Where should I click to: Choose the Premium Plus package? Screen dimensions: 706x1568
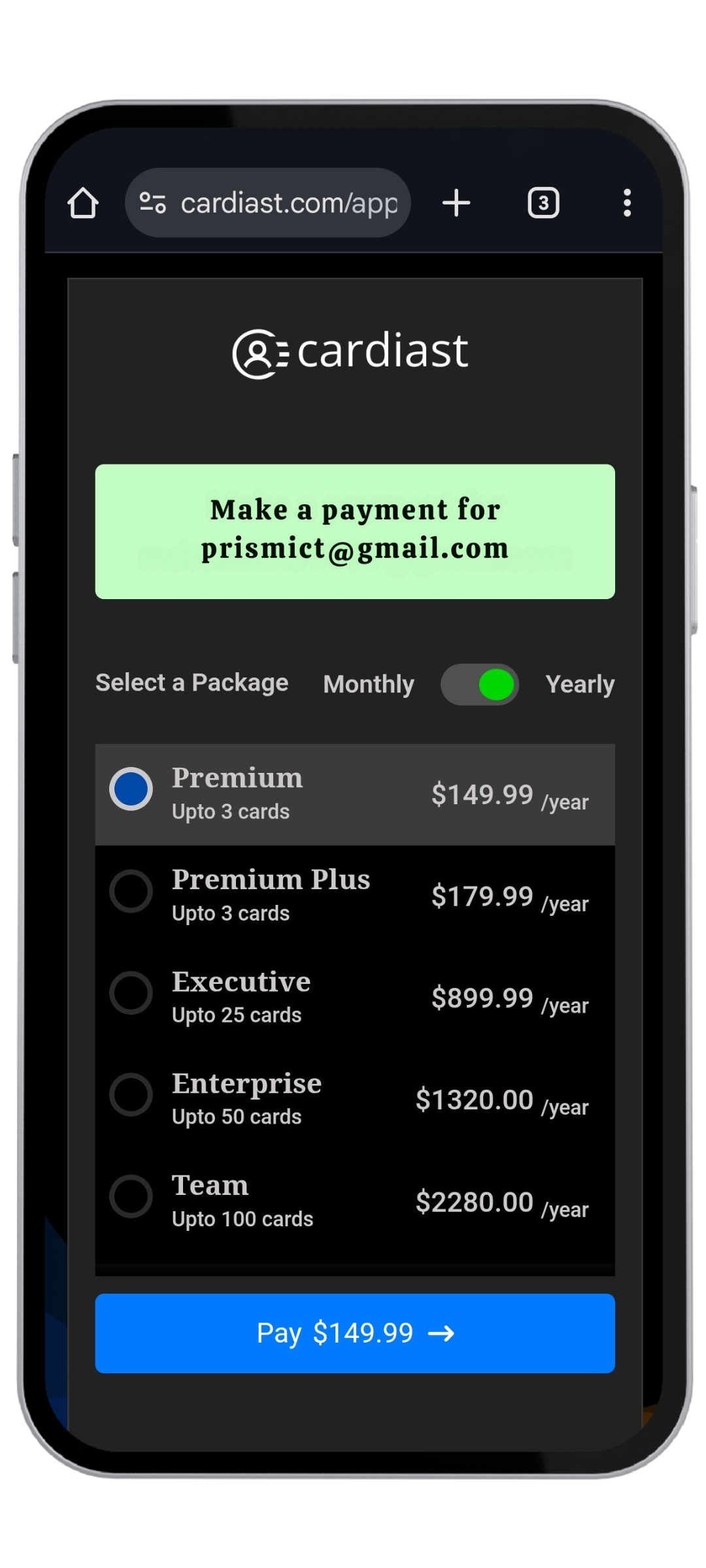(131, 891)
